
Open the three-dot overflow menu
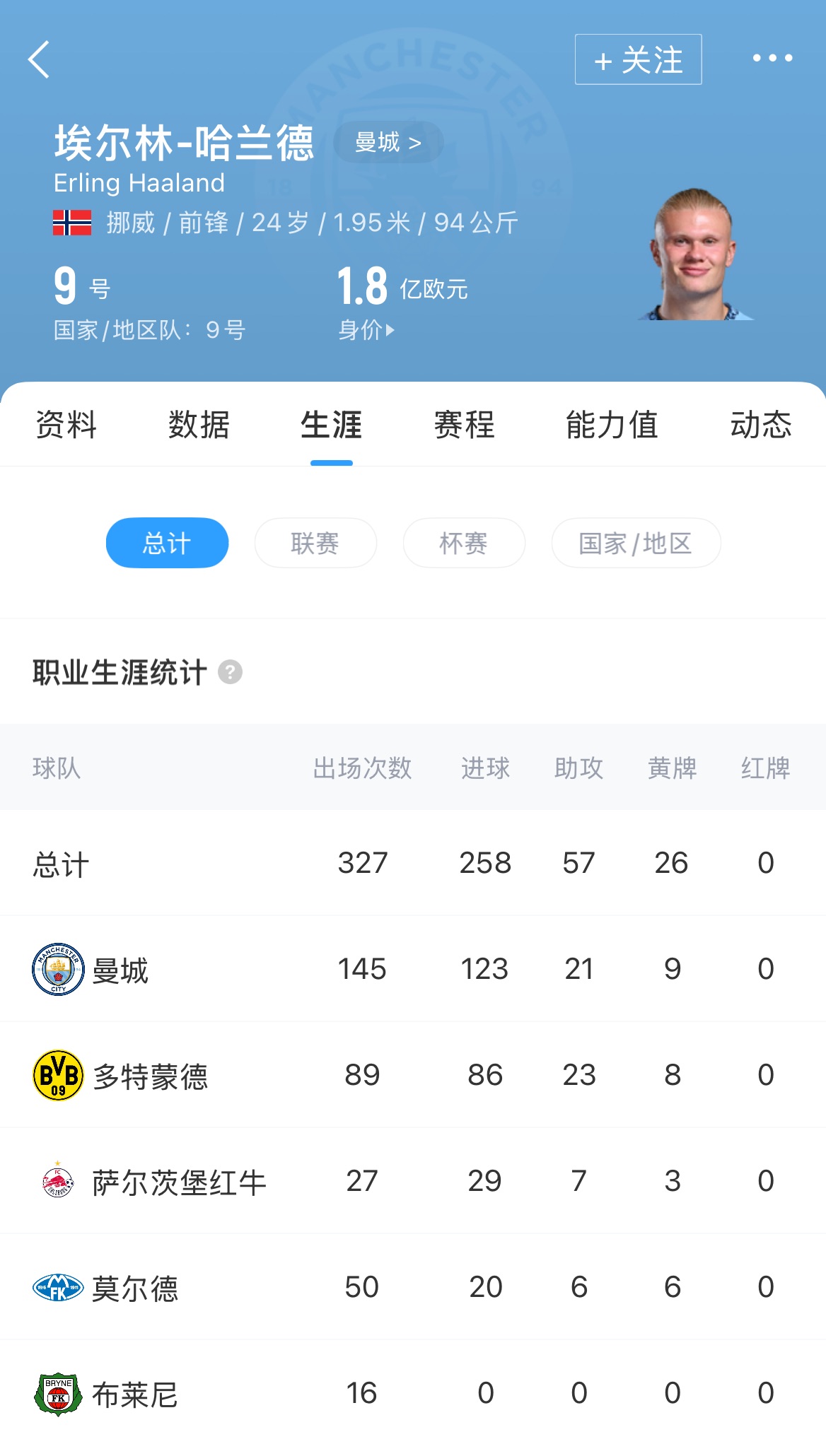coord(772,58)
